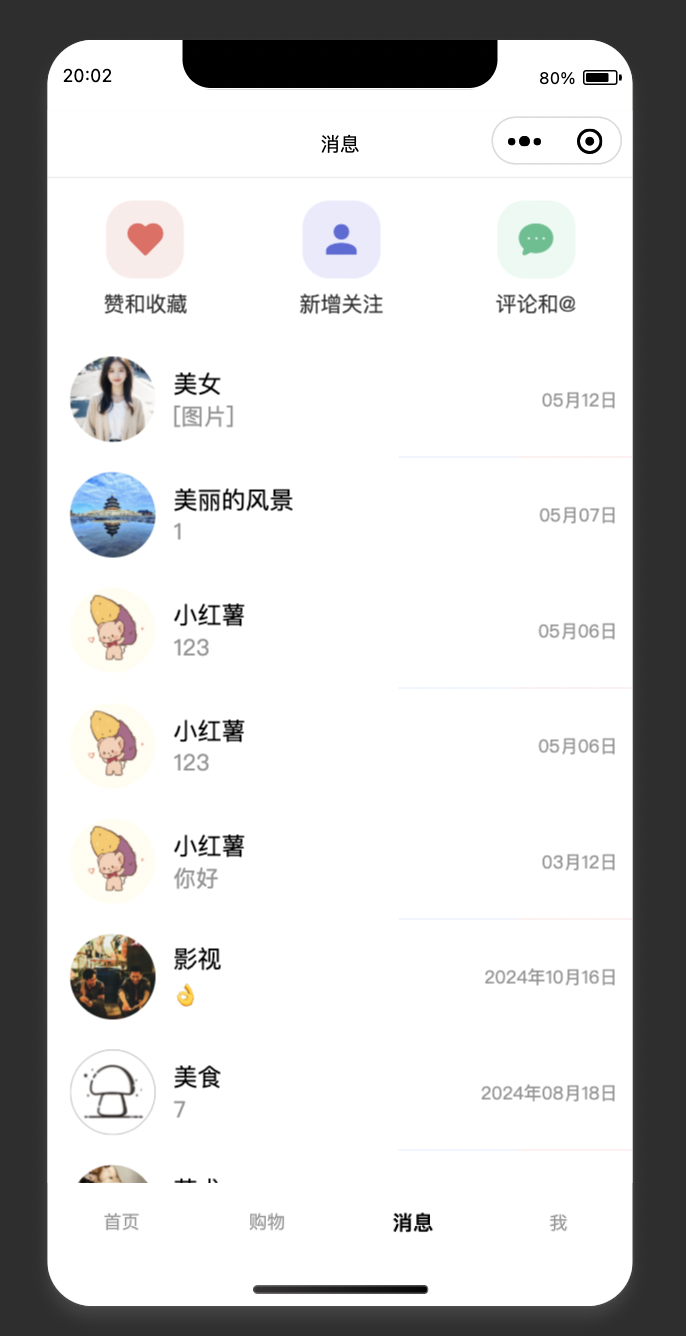Switch to the 首页 tab
Image resolution: width=686 pixels, height=1336 pixels.
(122, 1222)
